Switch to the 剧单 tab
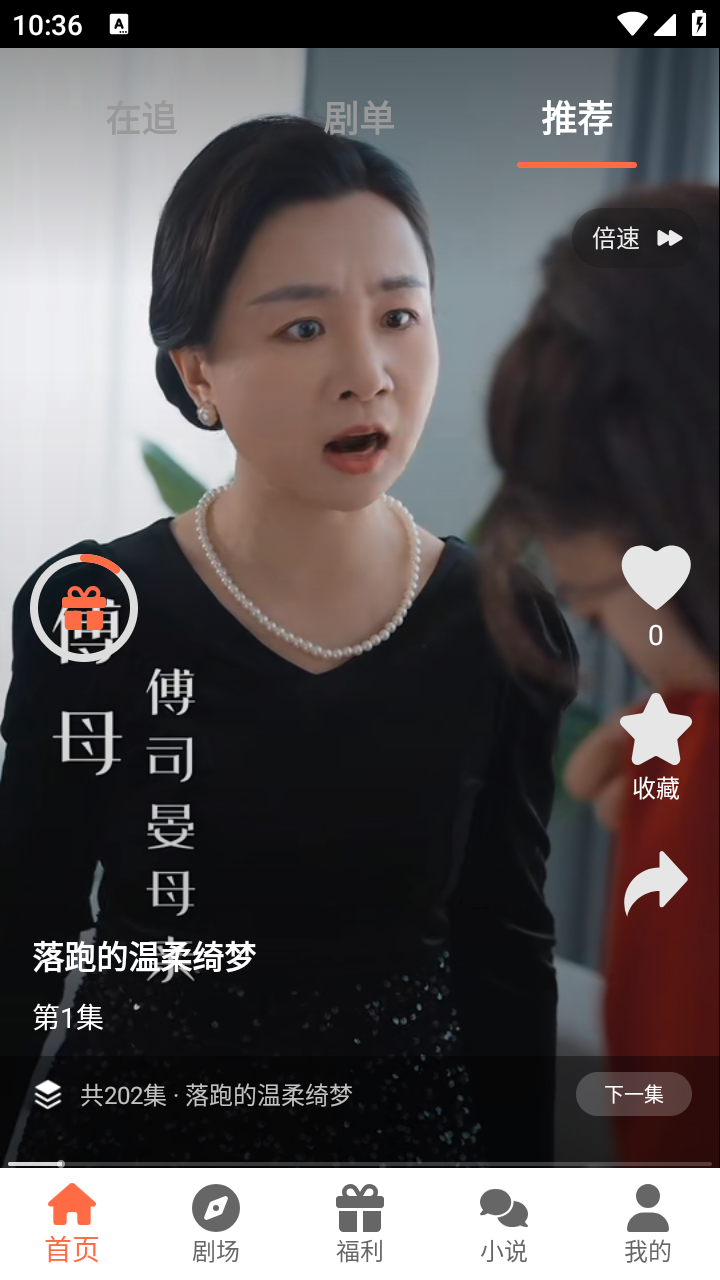Image resolution: width=720 pixels, height=1280 pixels. [x=358, y=119]
